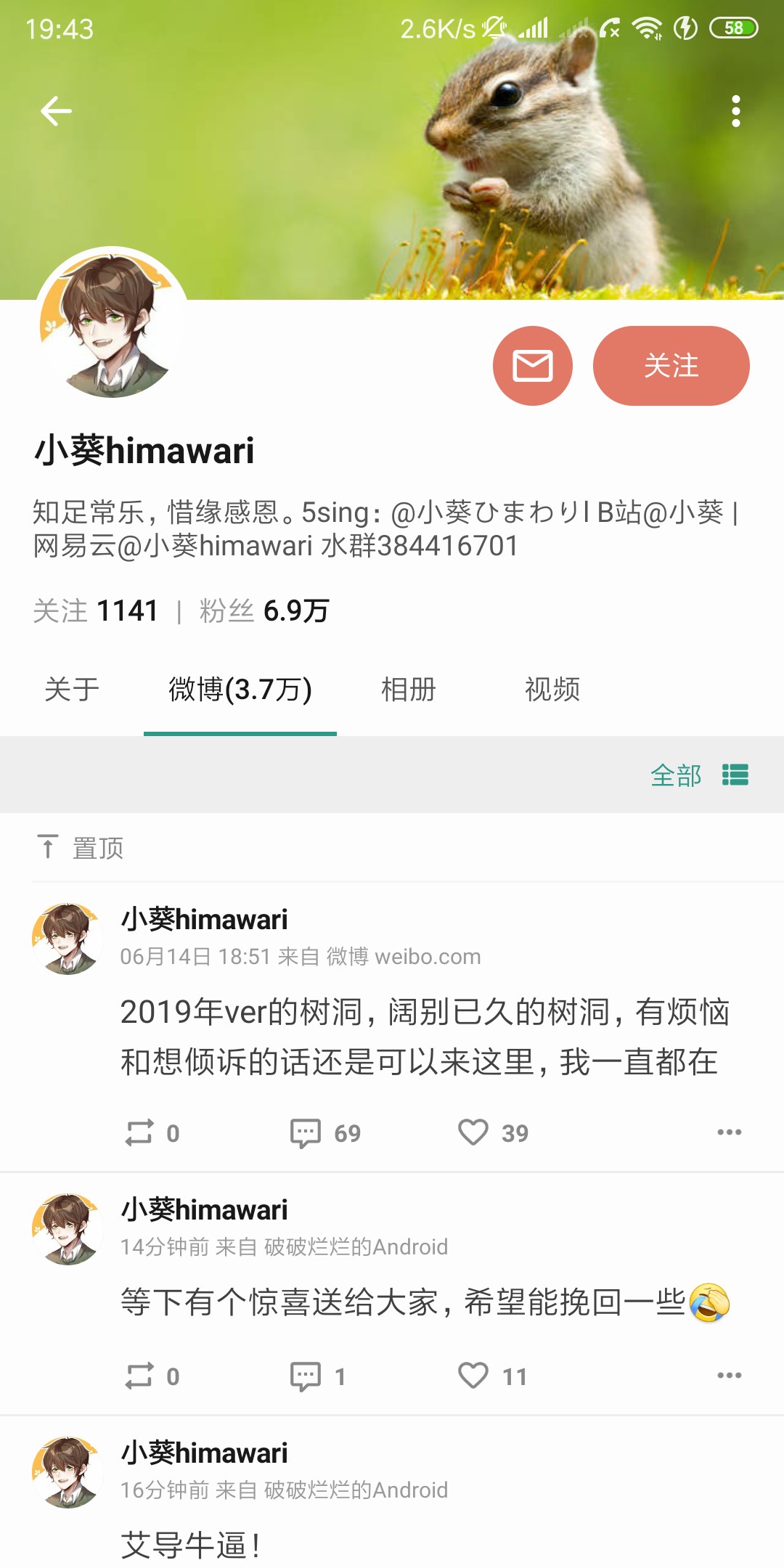
Task: Open more options for the 树洞 post
Action: pos(729,1132)
